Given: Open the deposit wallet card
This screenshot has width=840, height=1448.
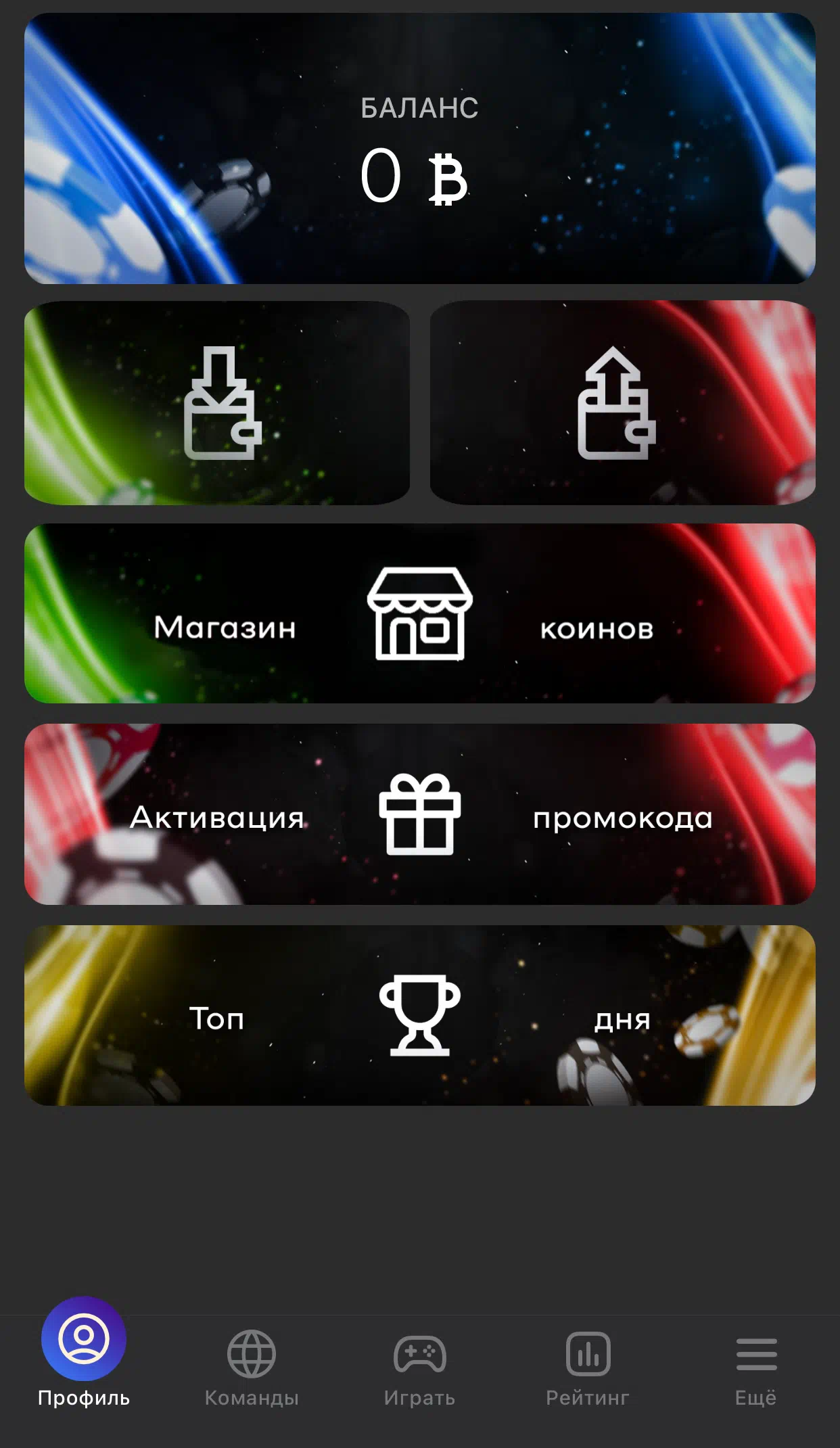Looking at the screenshot, I should [217, 402].
